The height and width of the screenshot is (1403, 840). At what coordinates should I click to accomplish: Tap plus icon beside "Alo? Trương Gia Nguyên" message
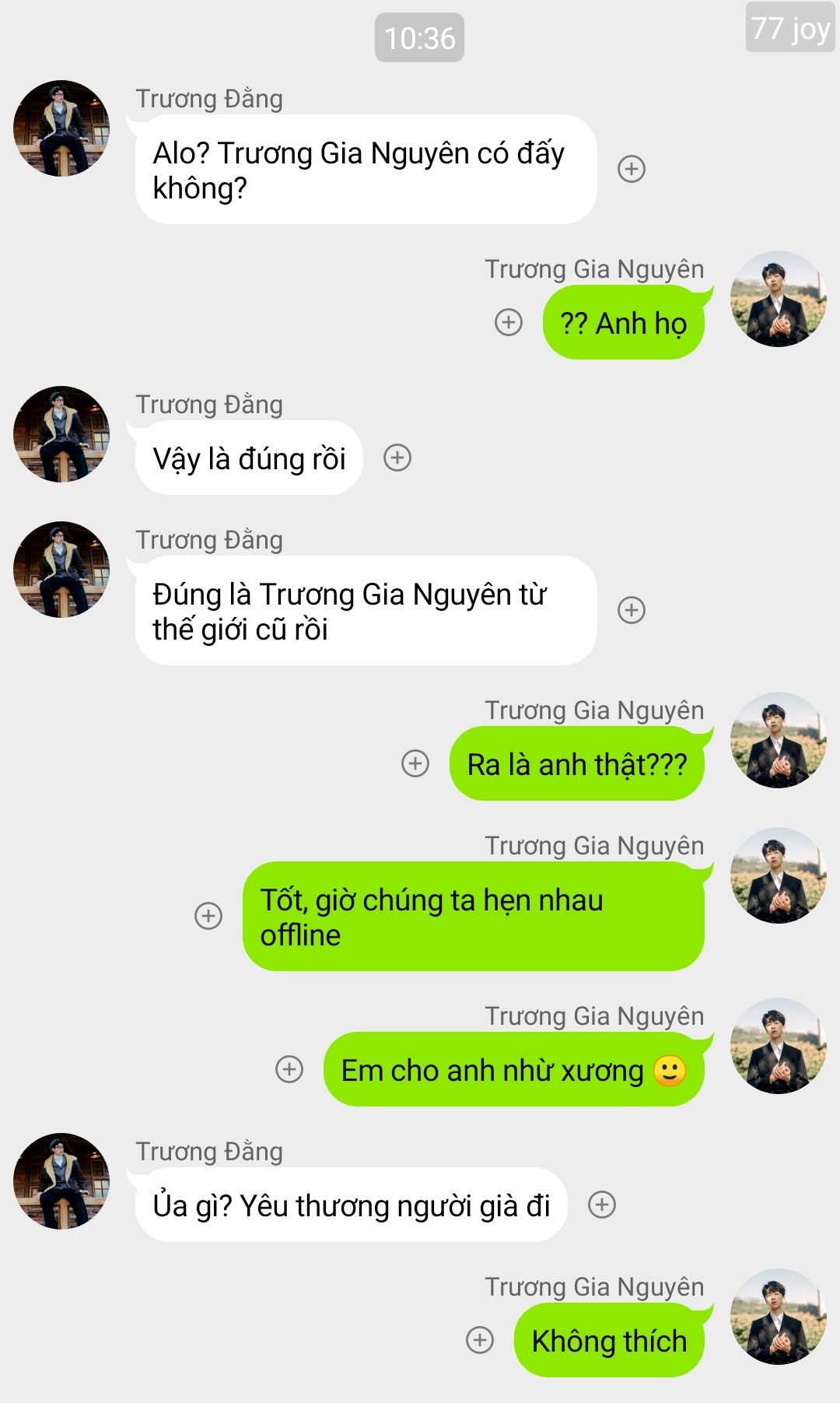point(631,169)
